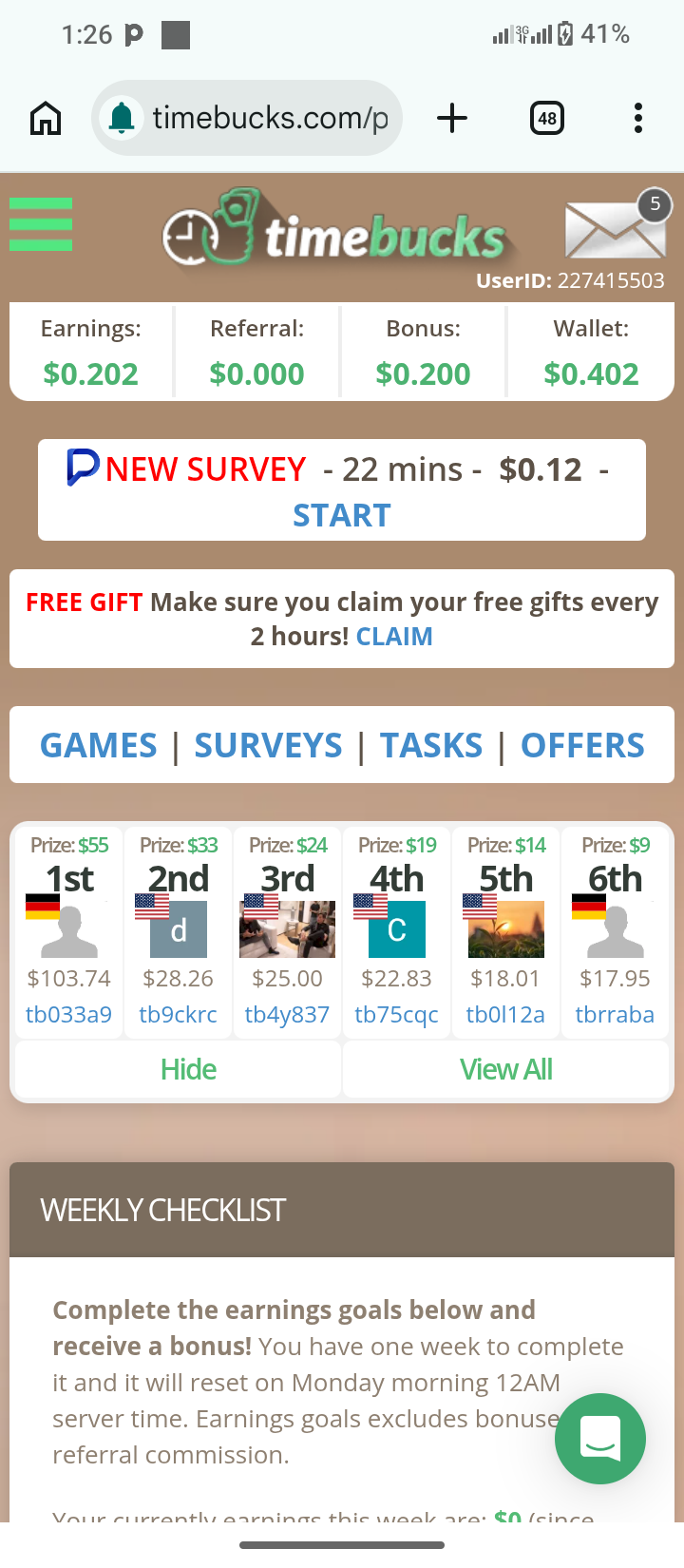View all leaderboard rankings
Screen dimensions: 684x1568
tap(505, 1070)
